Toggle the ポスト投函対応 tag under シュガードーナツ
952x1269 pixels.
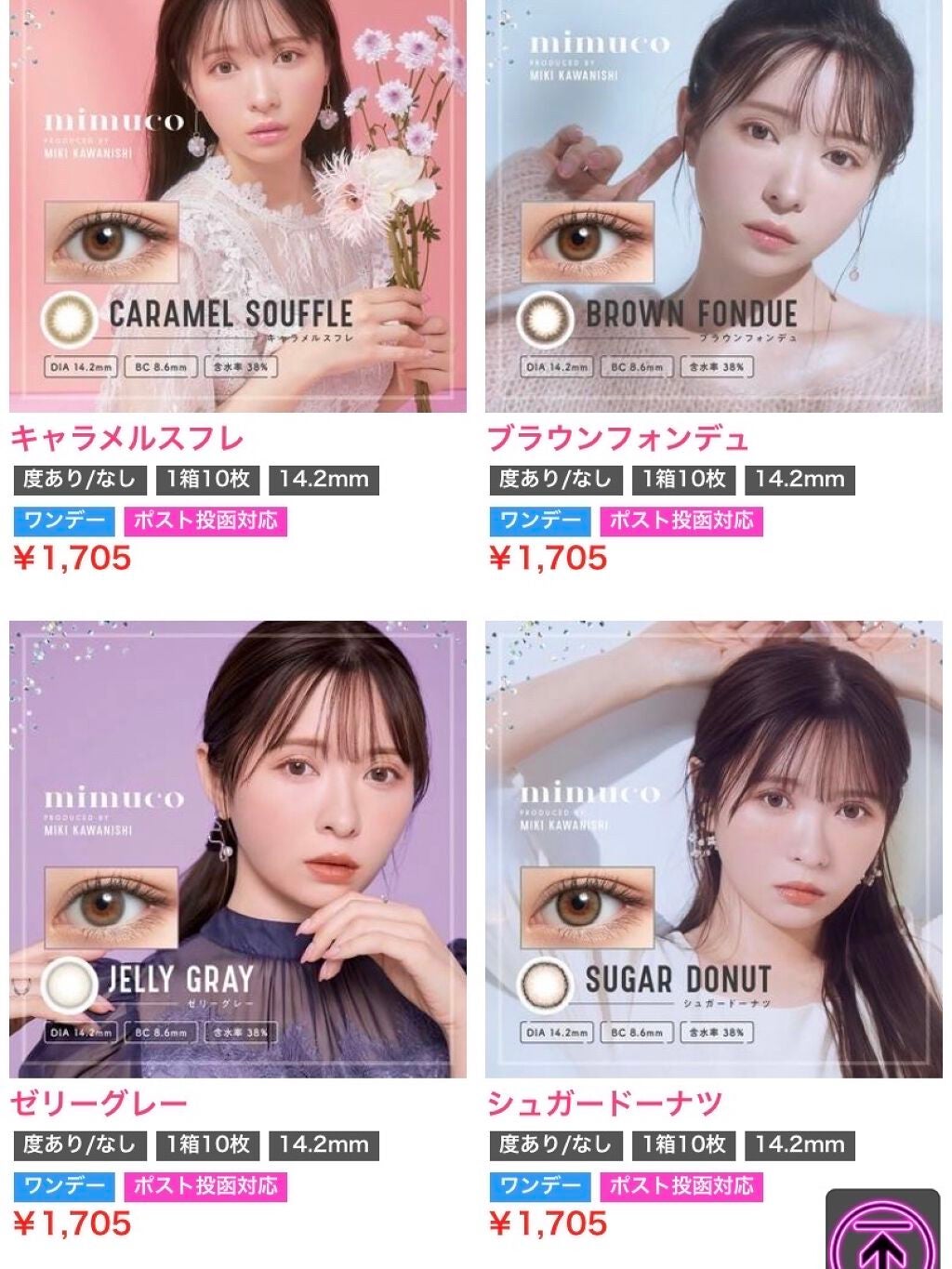tap(682, 1184)
